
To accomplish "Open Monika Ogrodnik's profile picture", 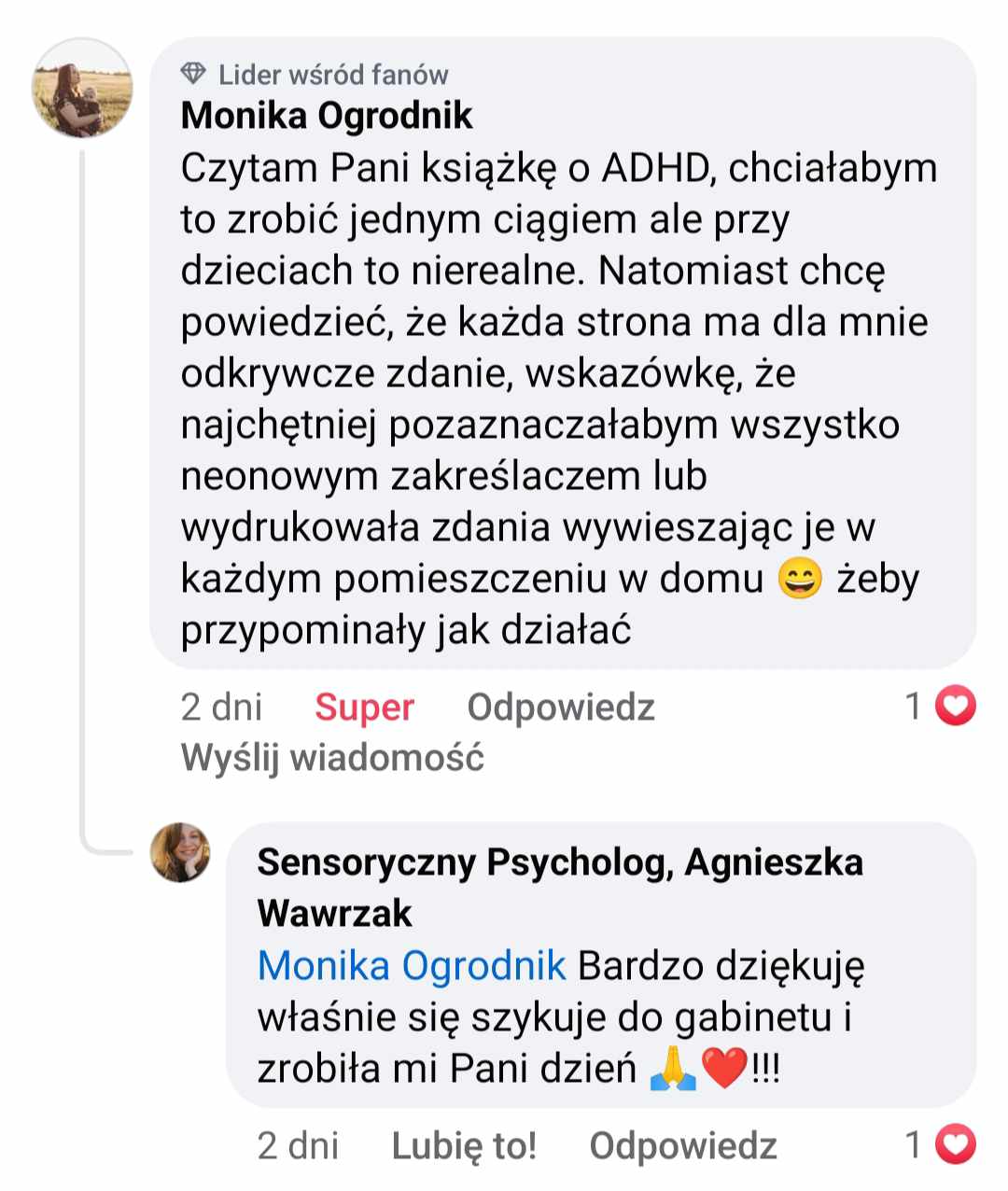I will click(x=82, y=89).
